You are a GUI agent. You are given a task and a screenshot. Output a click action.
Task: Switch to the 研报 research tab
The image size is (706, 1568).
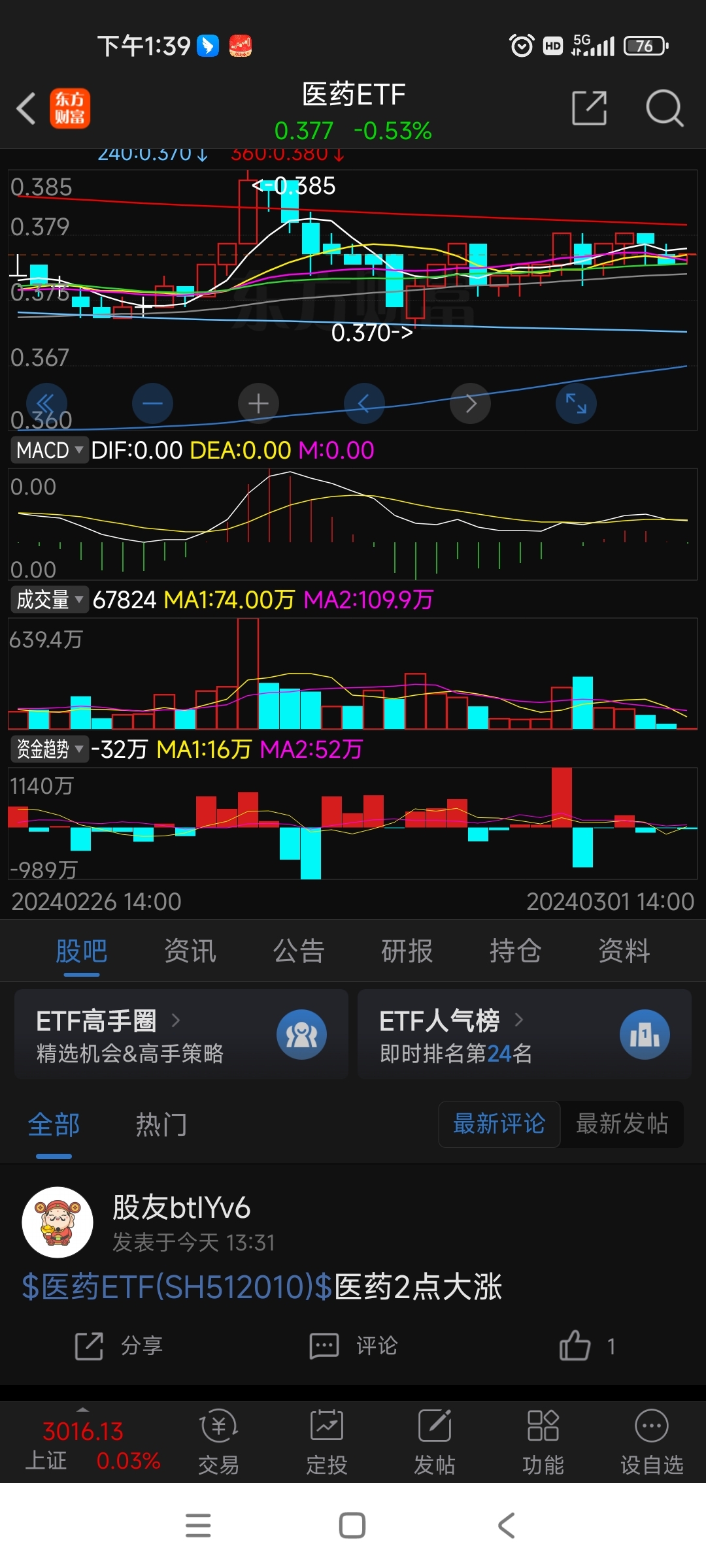click(x=405, y=951)
